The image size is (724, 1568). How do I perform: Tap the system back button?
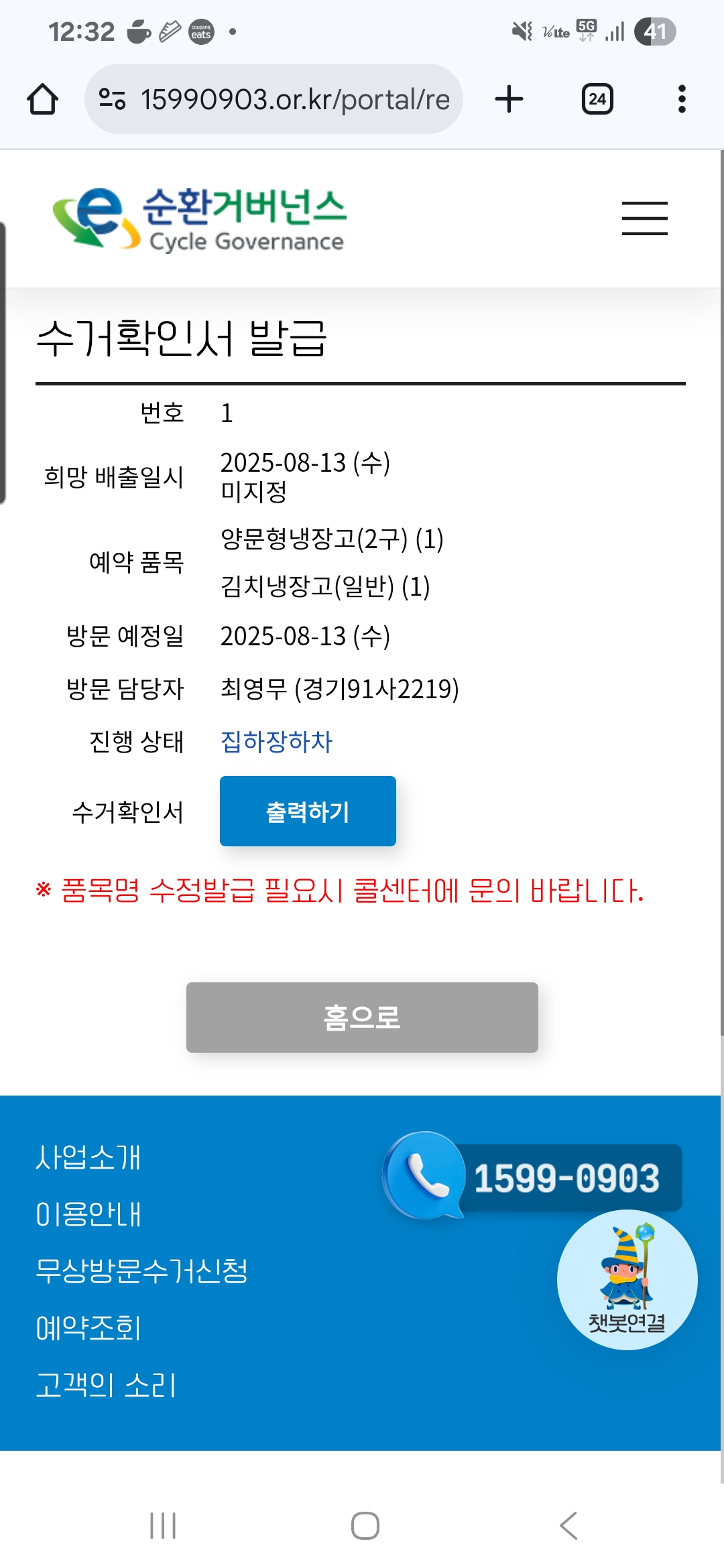pyautogui.click(x=568, y=1526)
